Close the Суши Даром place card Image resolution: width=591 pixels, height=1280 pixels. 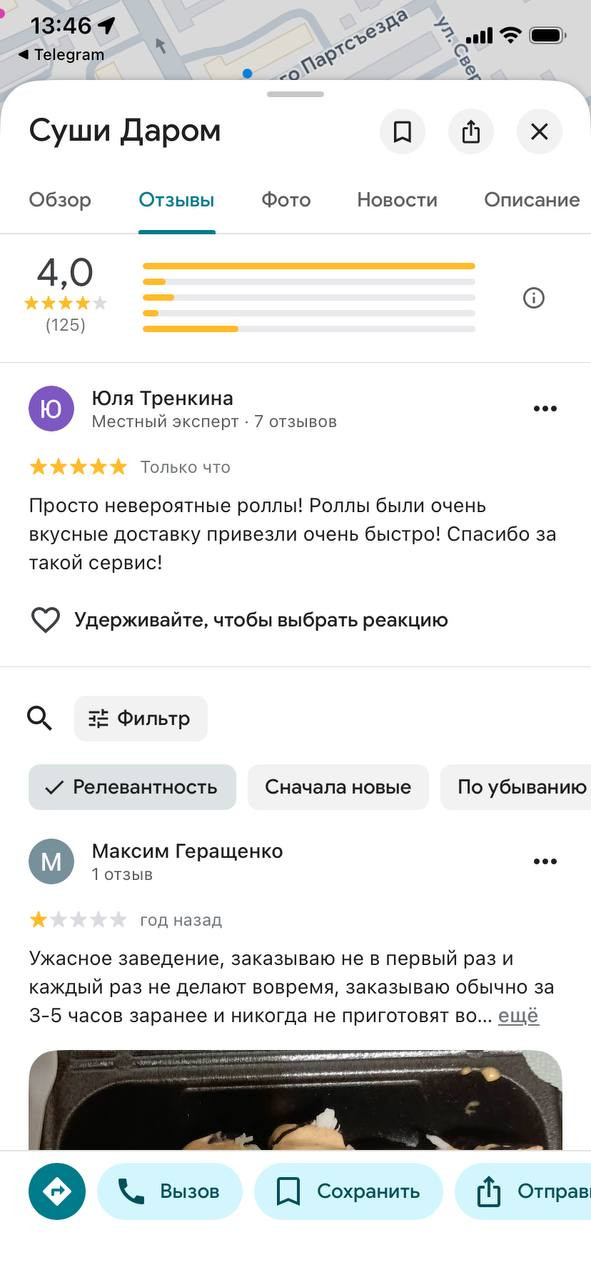click(539, 132)
